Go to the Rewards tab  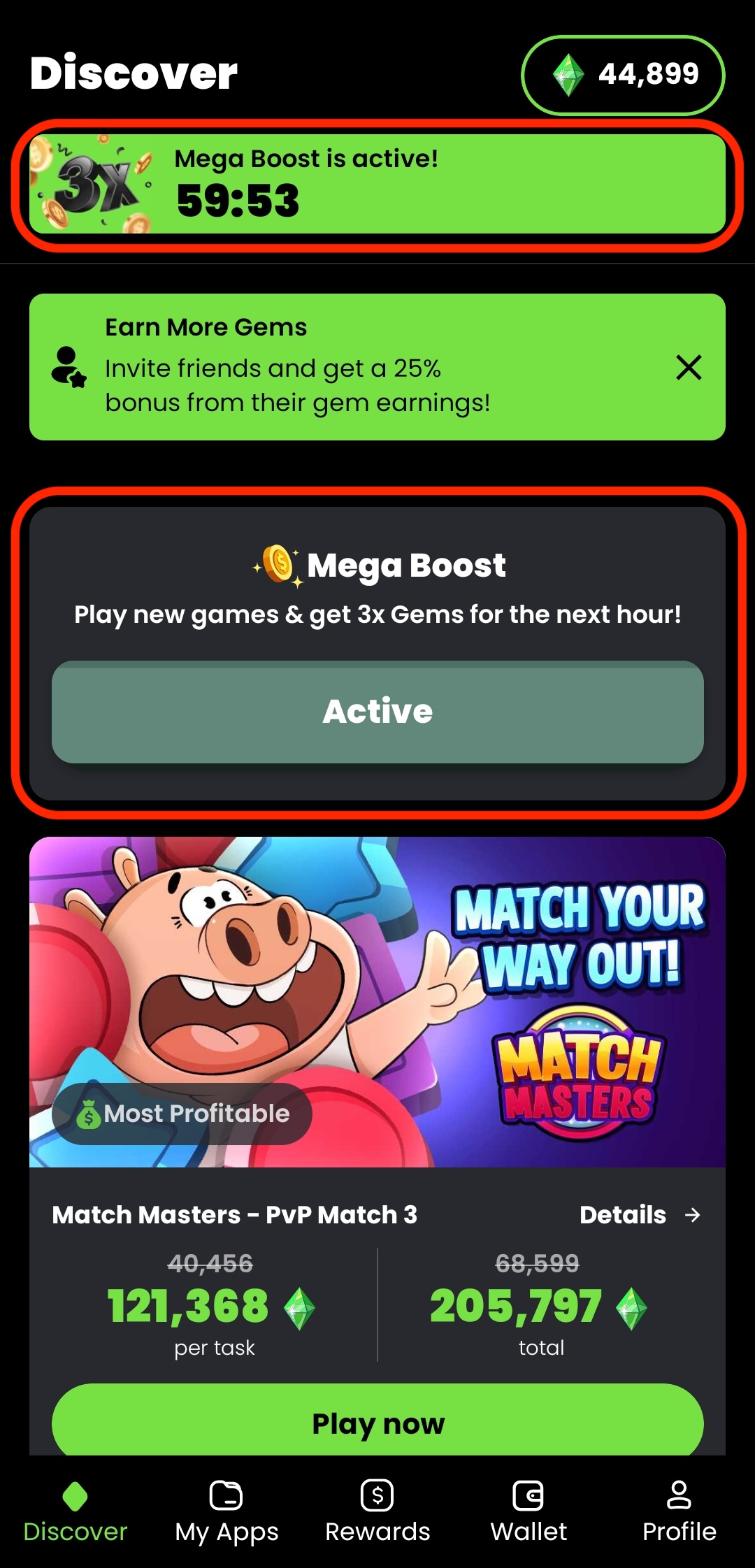(377, 1513)
